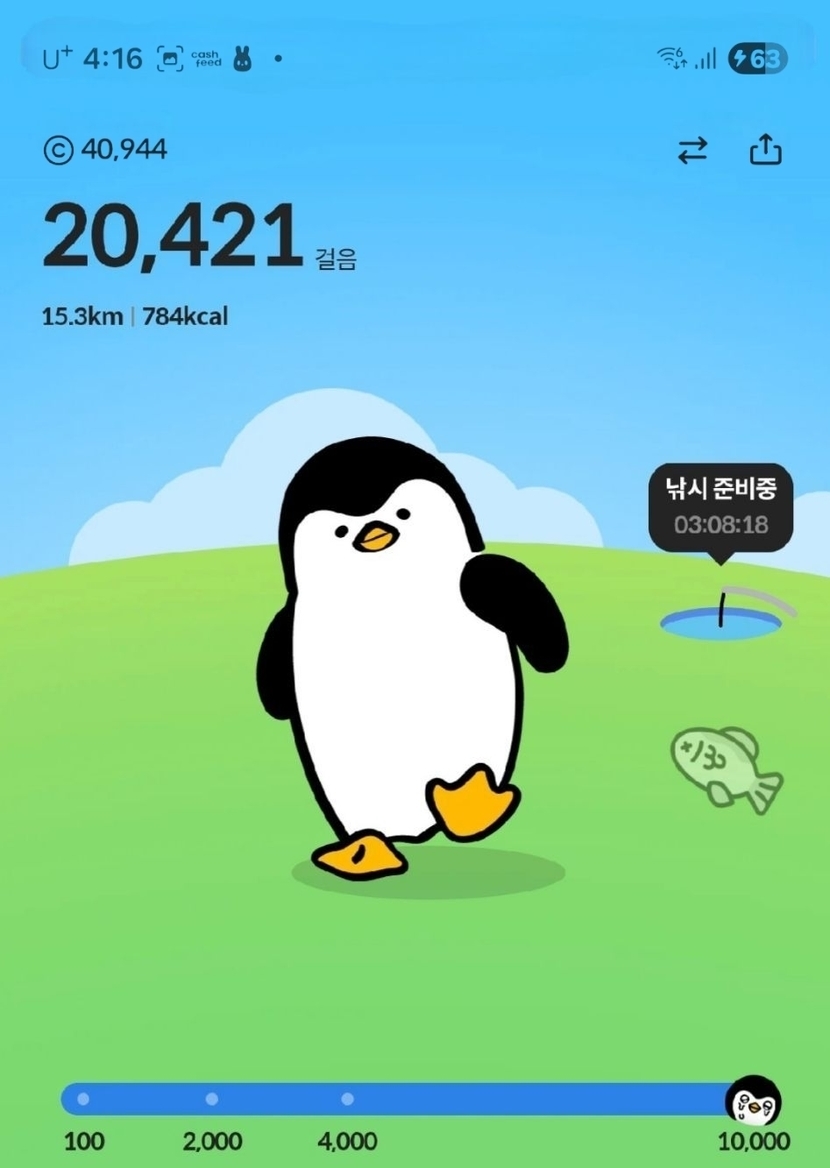830x1168 pixels.
Task: Share today's step count
Action: 765,151
